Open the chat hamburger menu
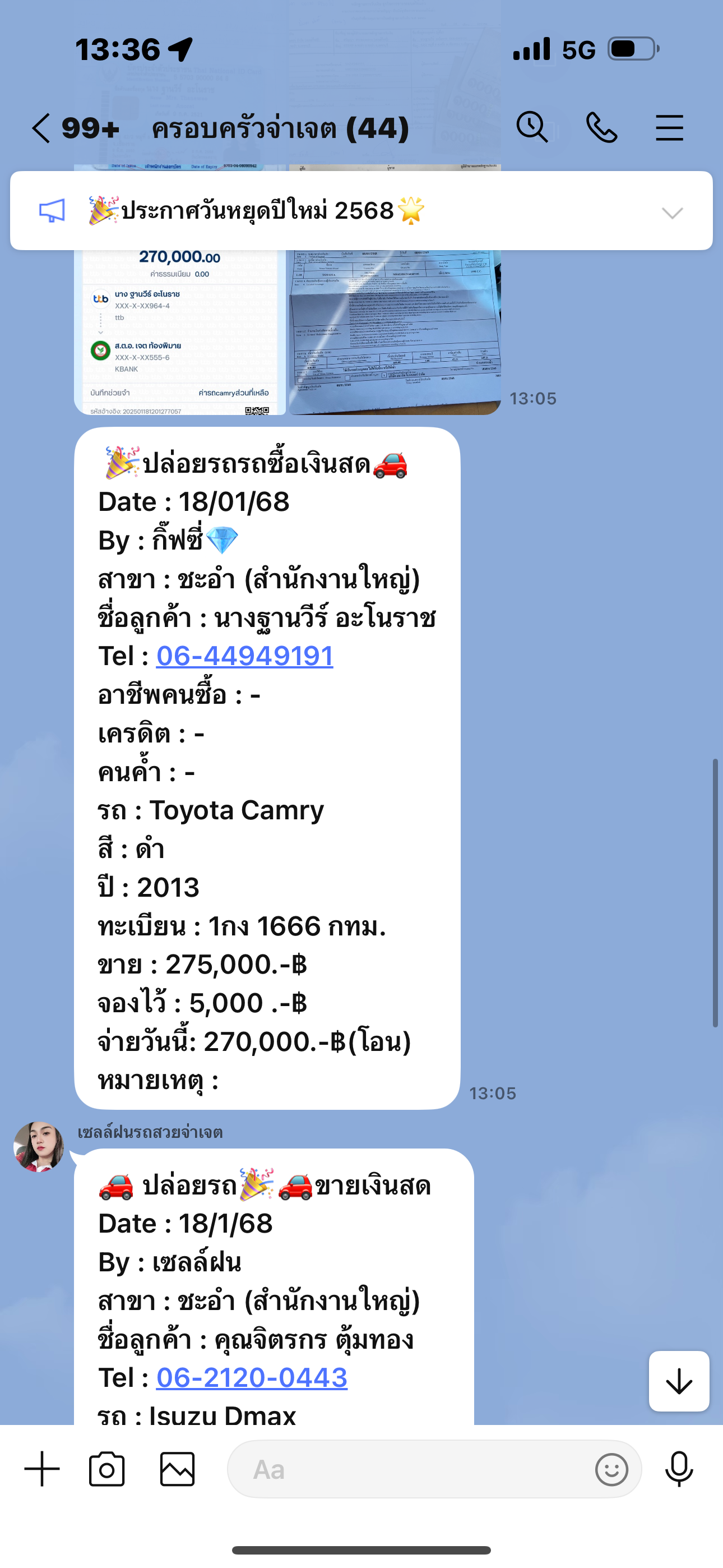The height and width of the screenshot is (1568, 723). (x=669, y=128)
